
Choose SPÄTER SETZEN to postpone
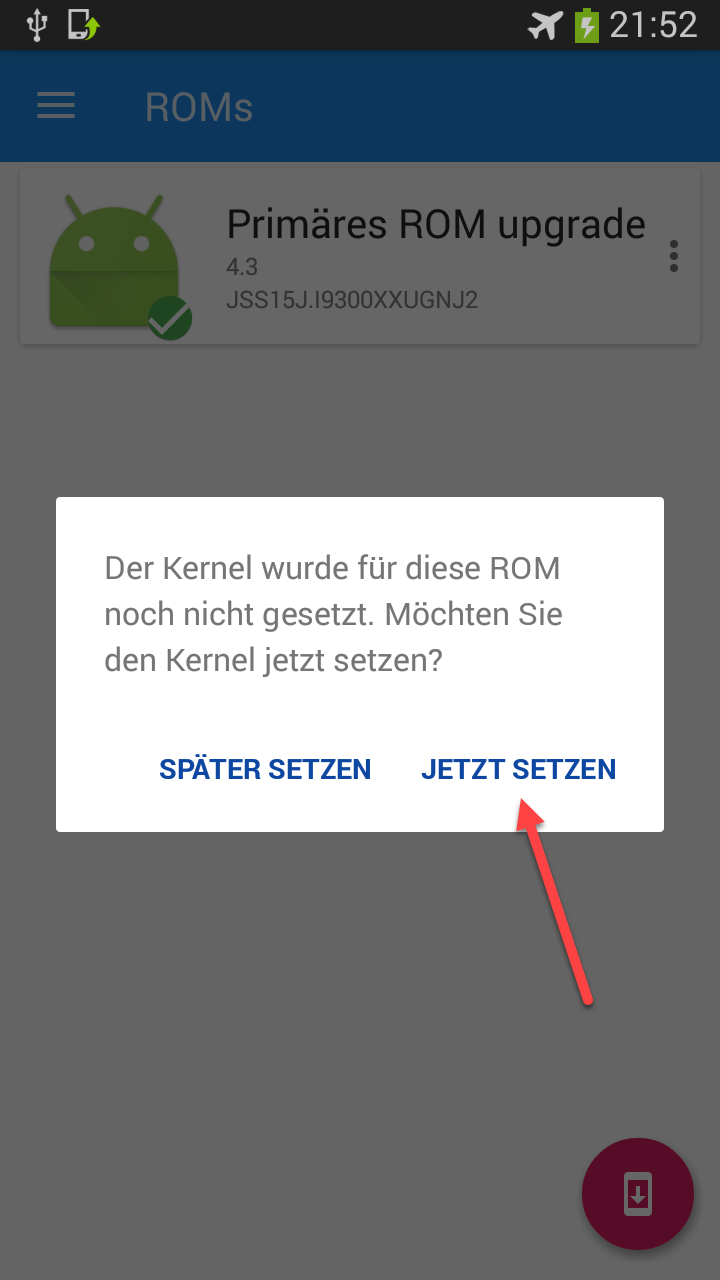tap(265, 769)
